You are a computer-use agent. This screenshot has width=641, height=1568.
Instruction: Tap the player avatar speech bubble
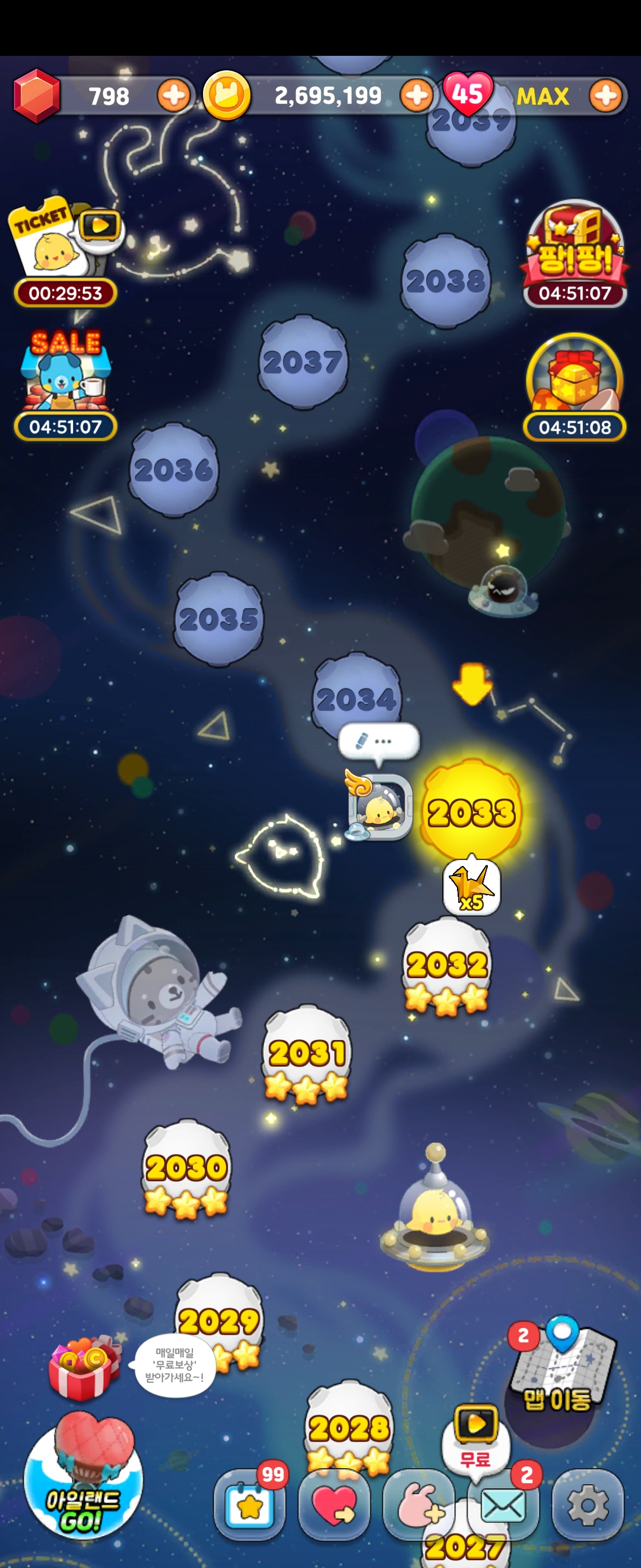click(x=378, y=741)
